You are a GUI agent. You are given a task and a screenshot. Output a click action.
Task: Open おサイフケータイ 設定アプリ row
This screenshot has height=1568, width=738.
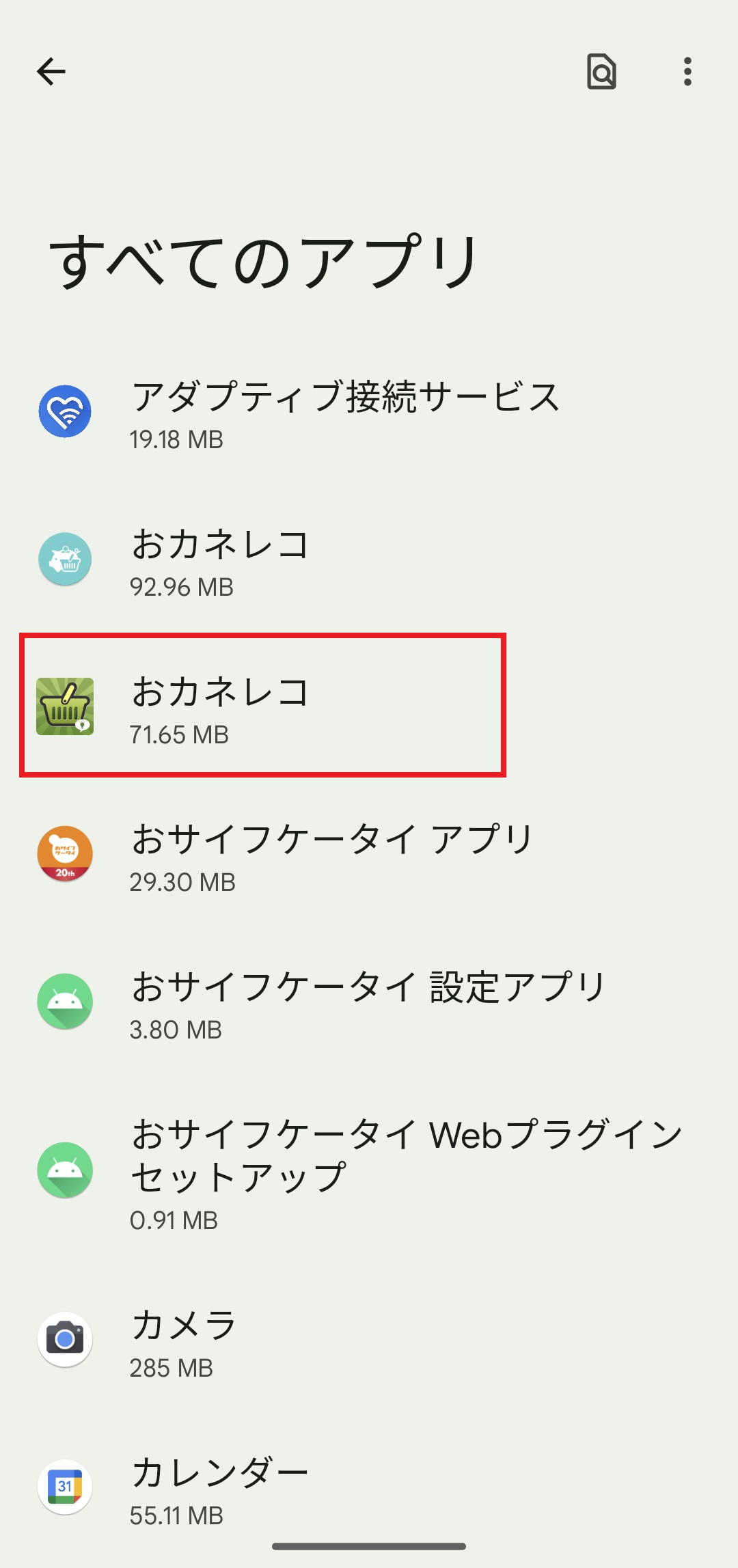point(368,1002)
